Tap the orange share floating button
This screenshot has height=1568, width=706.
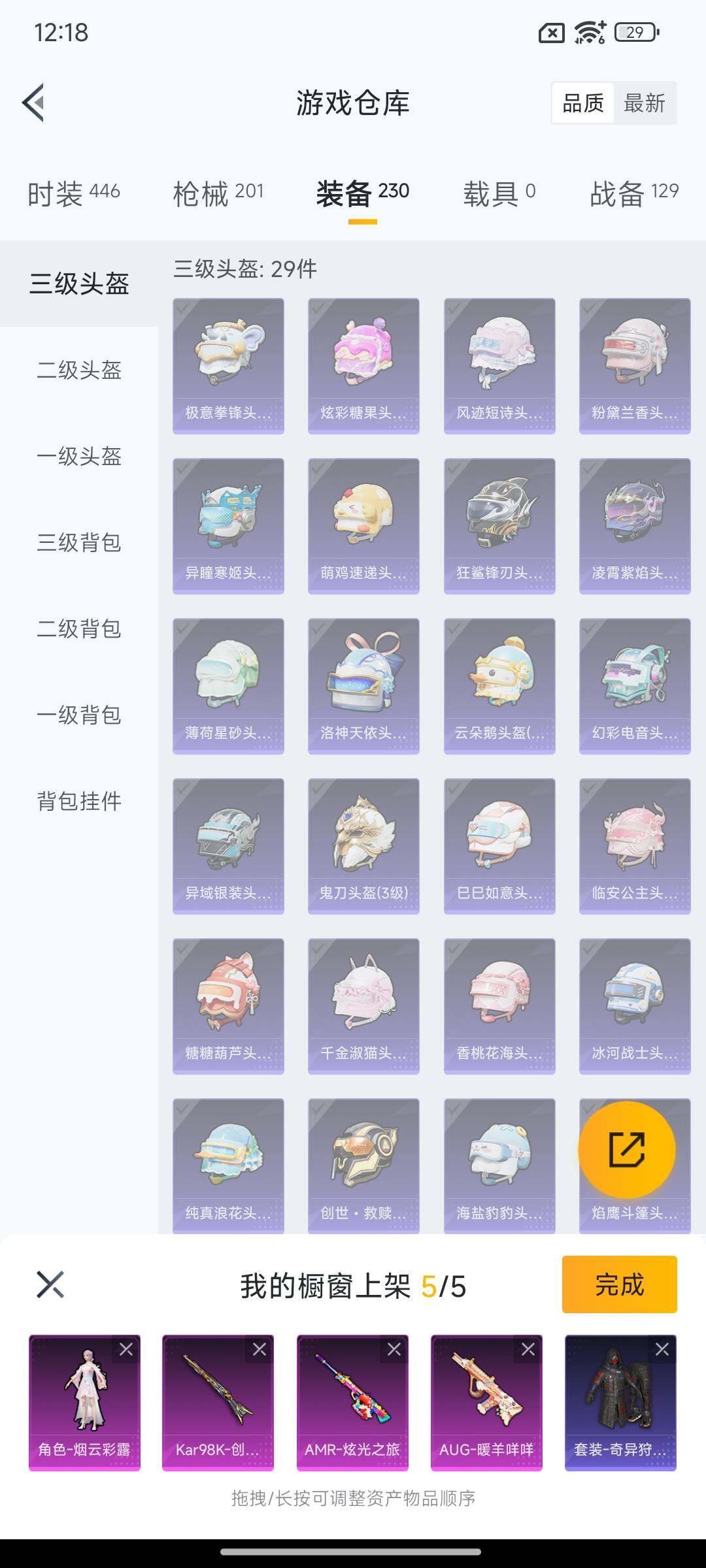(x=627, y=1149)
